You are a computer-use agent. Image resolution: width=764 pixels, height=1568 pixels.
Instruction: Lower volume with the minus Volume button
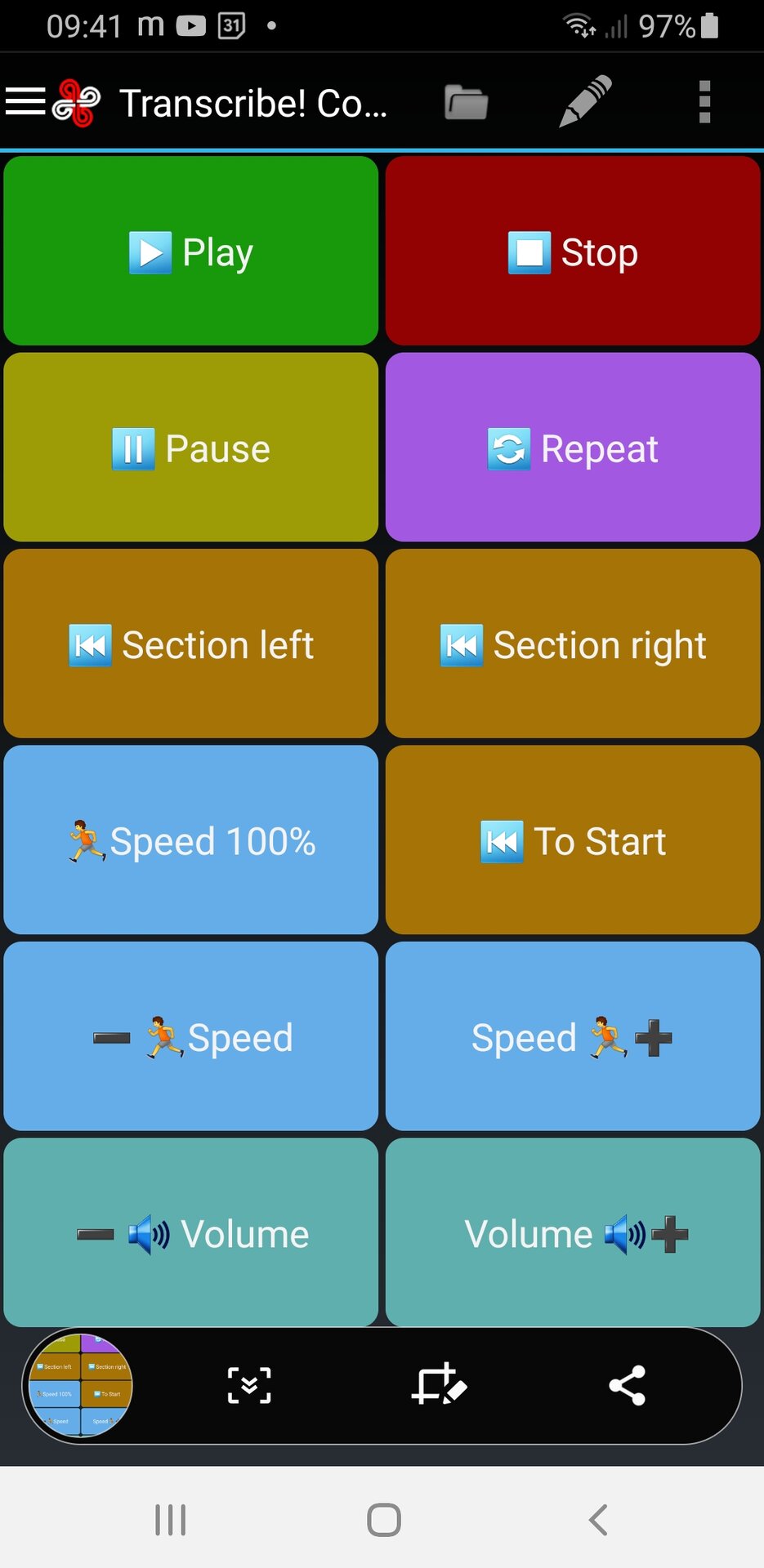pyautogui.click(x=191, y=1232)
